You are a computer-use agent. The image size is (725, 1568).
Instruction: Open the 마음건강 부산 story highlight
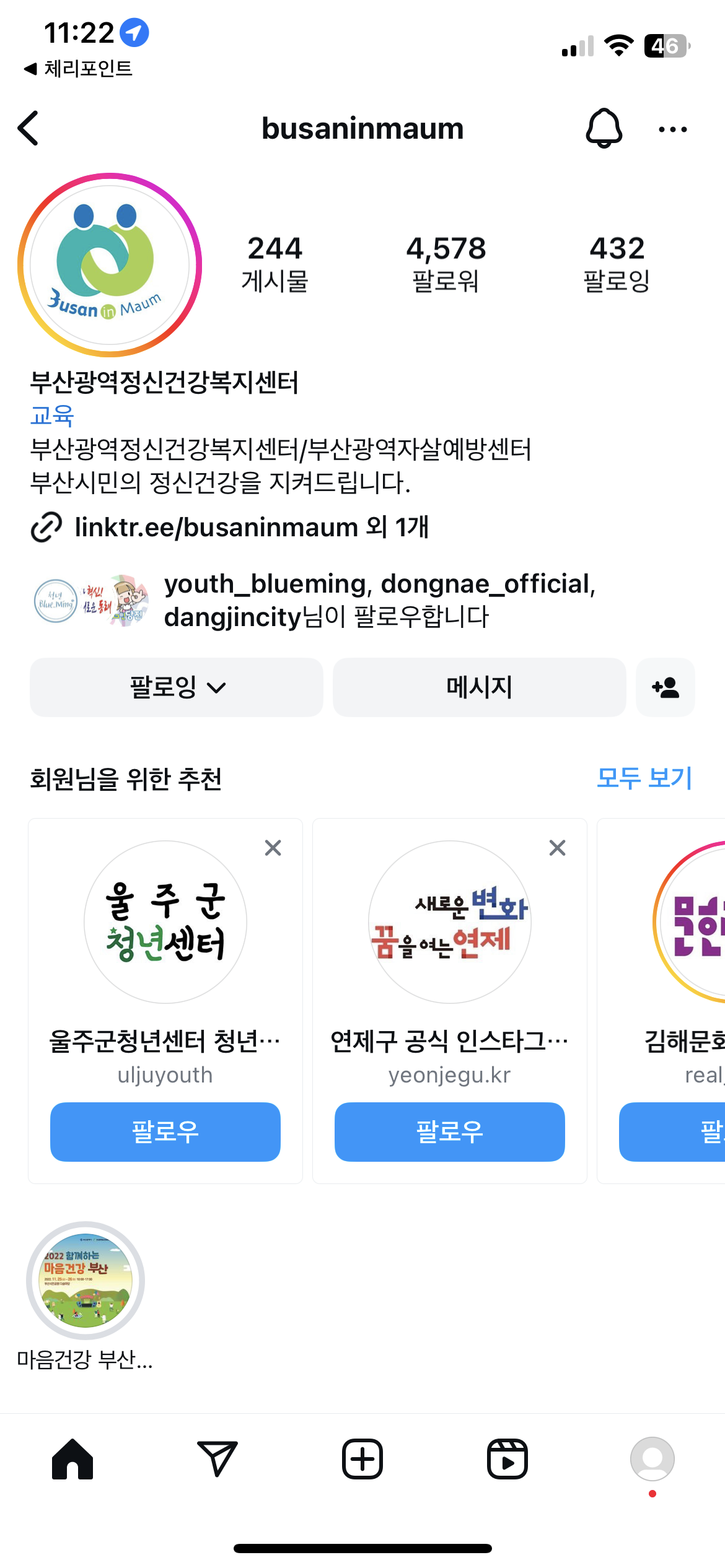(x=86, y=1281)
